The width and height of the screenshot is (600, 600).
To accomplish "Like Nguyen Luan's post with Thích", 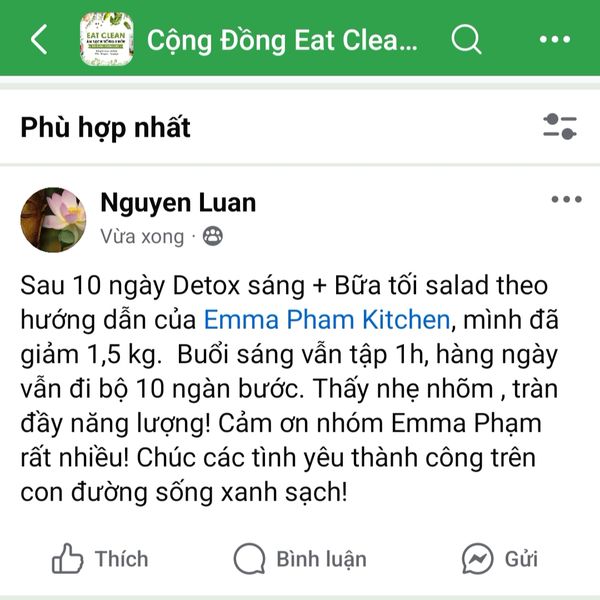I will click(100, 558).
